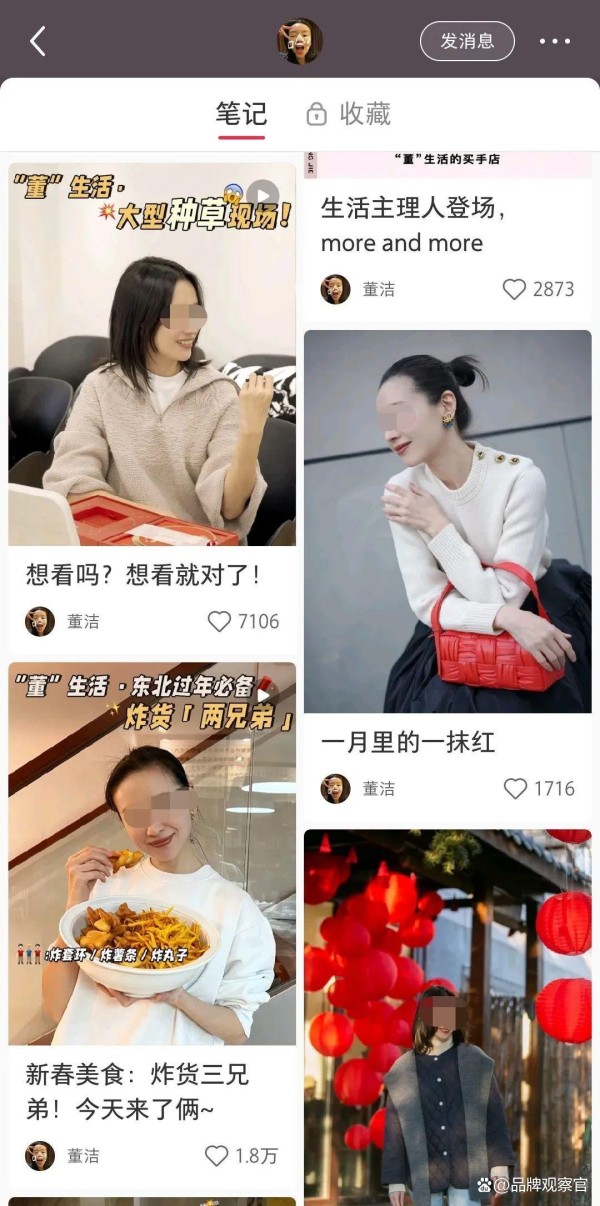Open the profile avatar in the header

299,41
